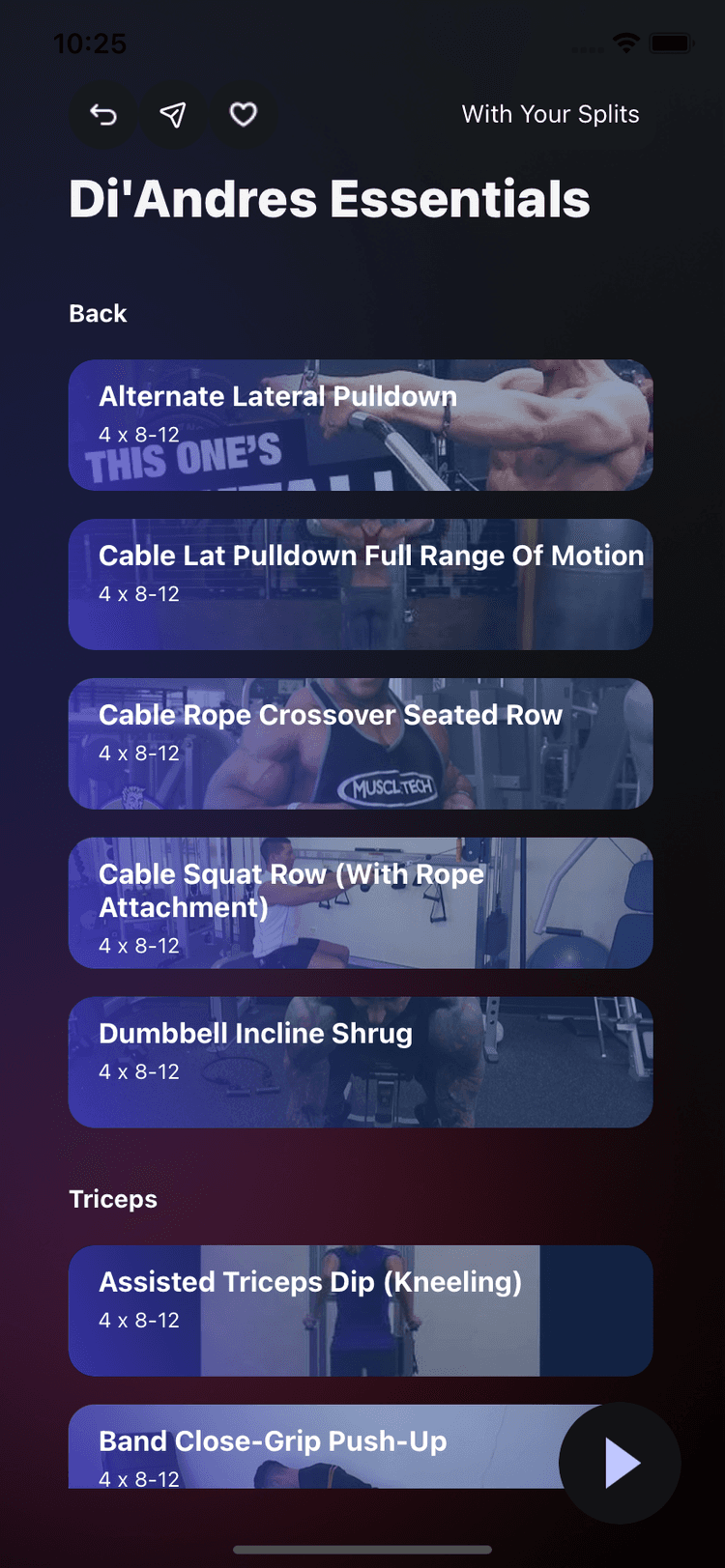Screen dimensions: 725x1568
Task: View Assisted Triceps Dip (Kneeling) exercise
Action: 361,1311
